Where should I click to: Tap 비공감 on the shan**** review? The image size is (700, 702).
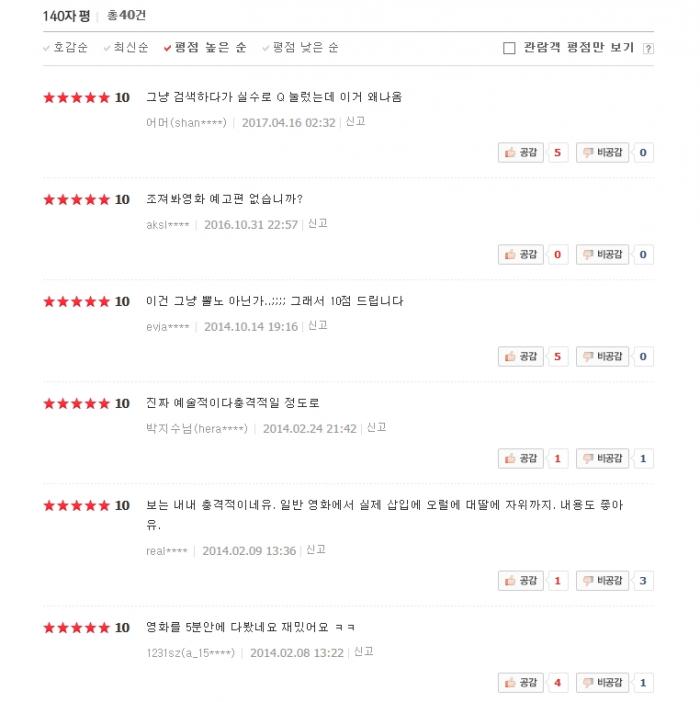click(x=602, y=153)
